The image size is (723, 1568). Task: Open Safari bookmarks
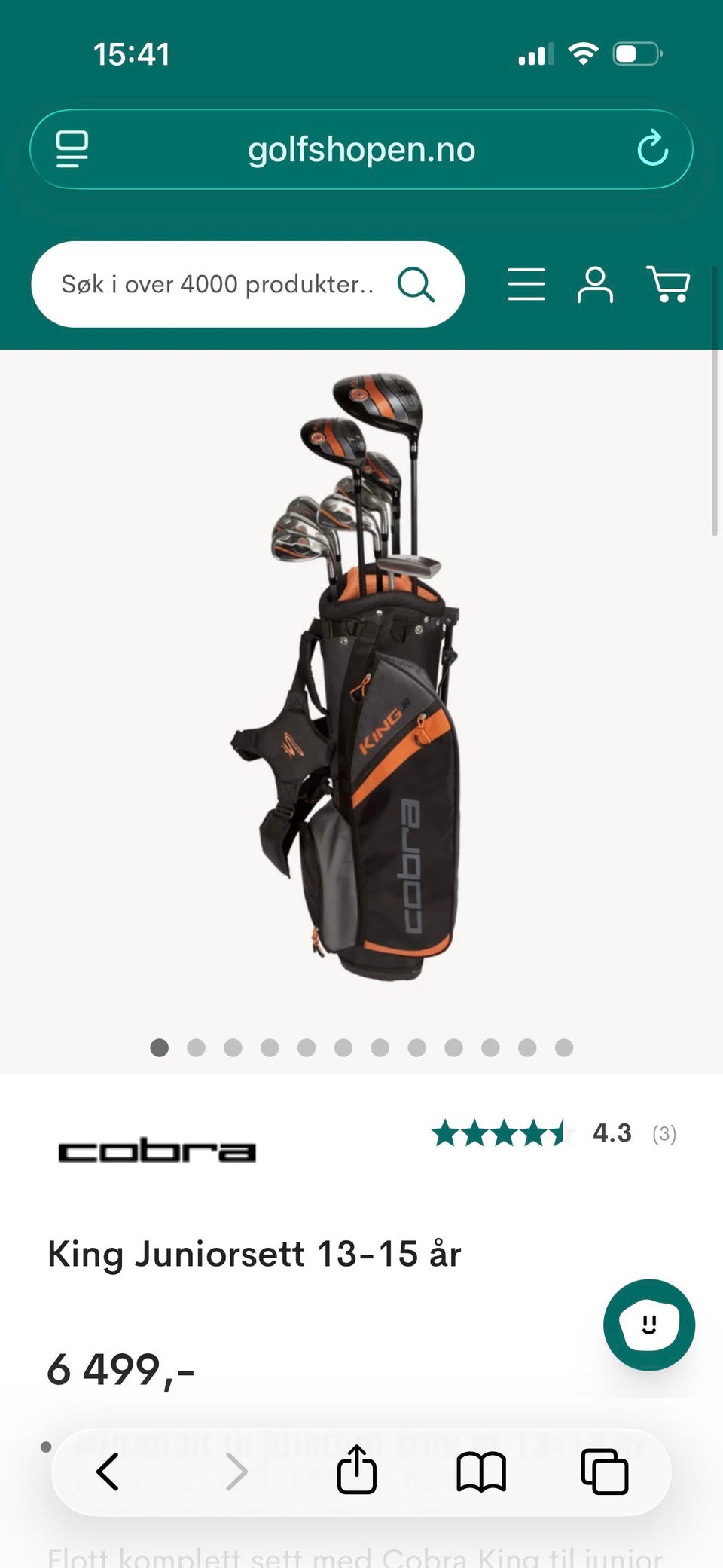pyautogui.click(x=481, y=1471)
